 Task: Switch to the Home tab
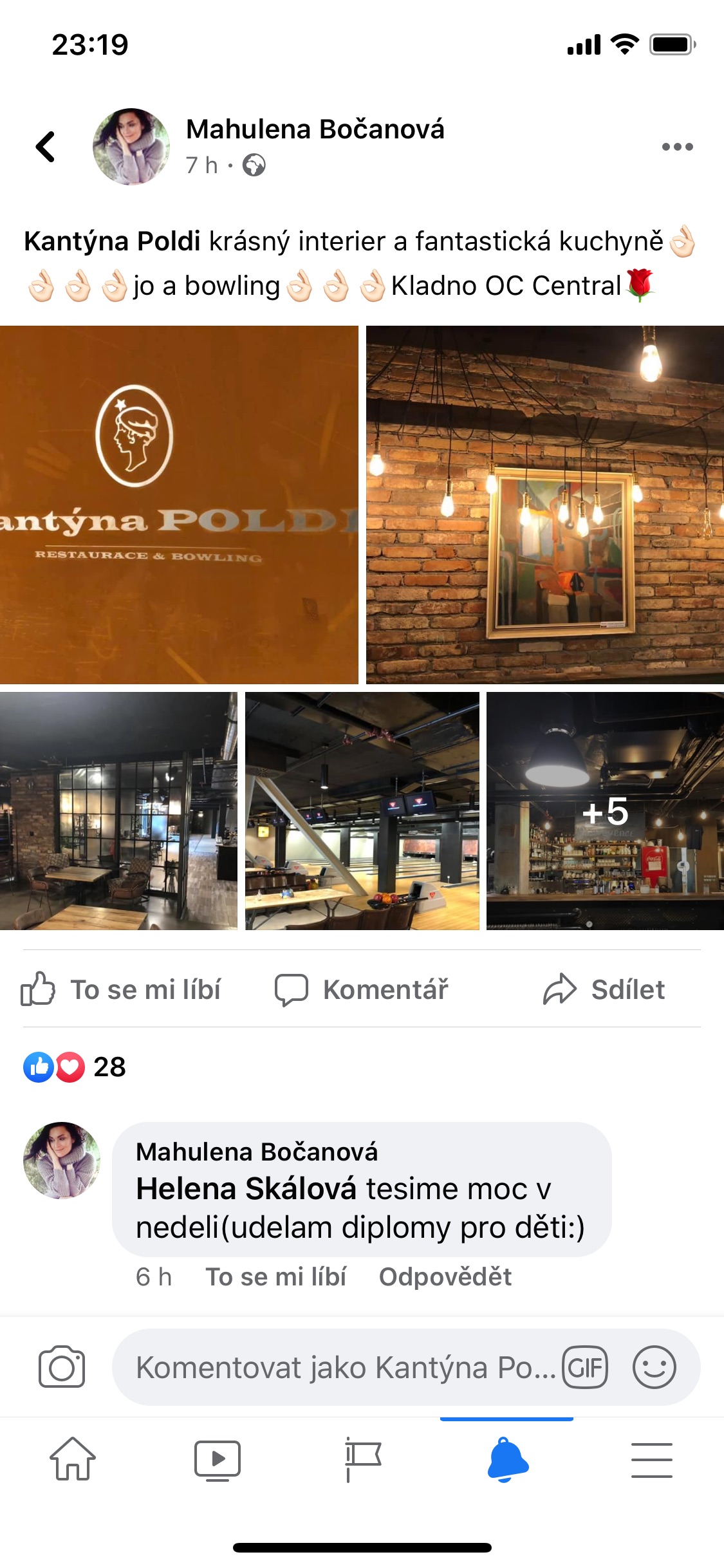(73, 1459)
